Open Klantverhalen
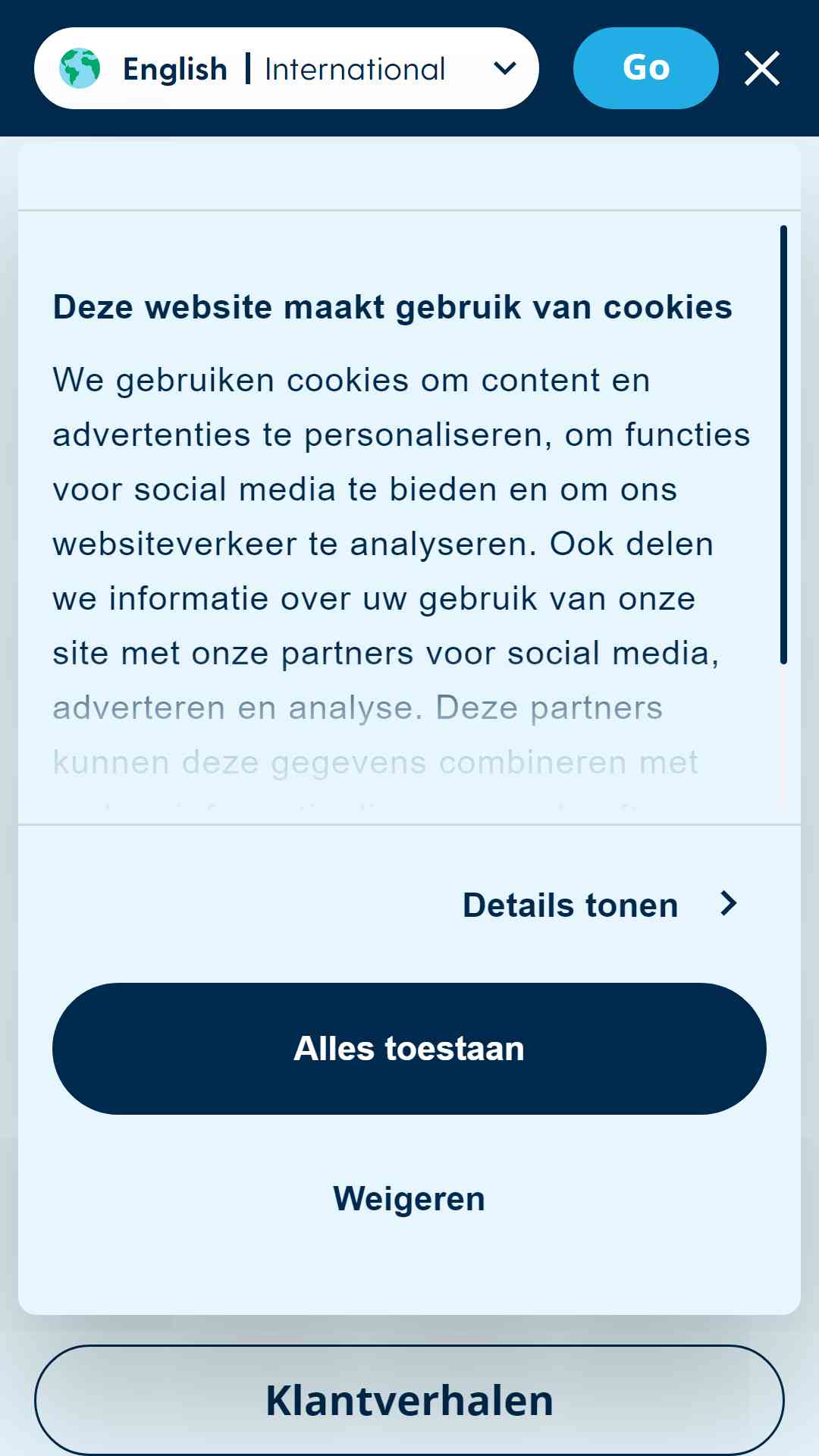Screen dimensions: 819x1456 pos(409,1400)
